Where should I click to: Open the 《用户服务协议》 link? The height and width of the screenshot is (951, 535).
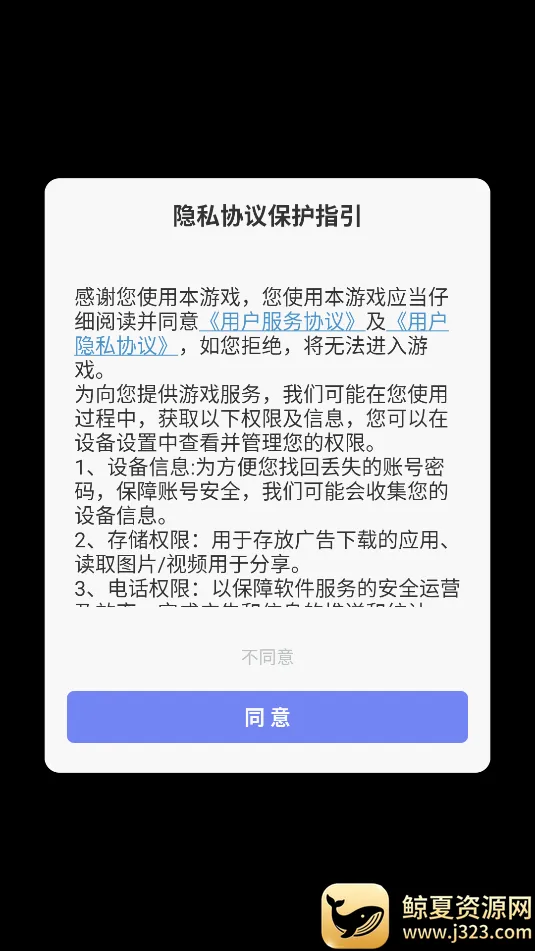pos(282,321)
